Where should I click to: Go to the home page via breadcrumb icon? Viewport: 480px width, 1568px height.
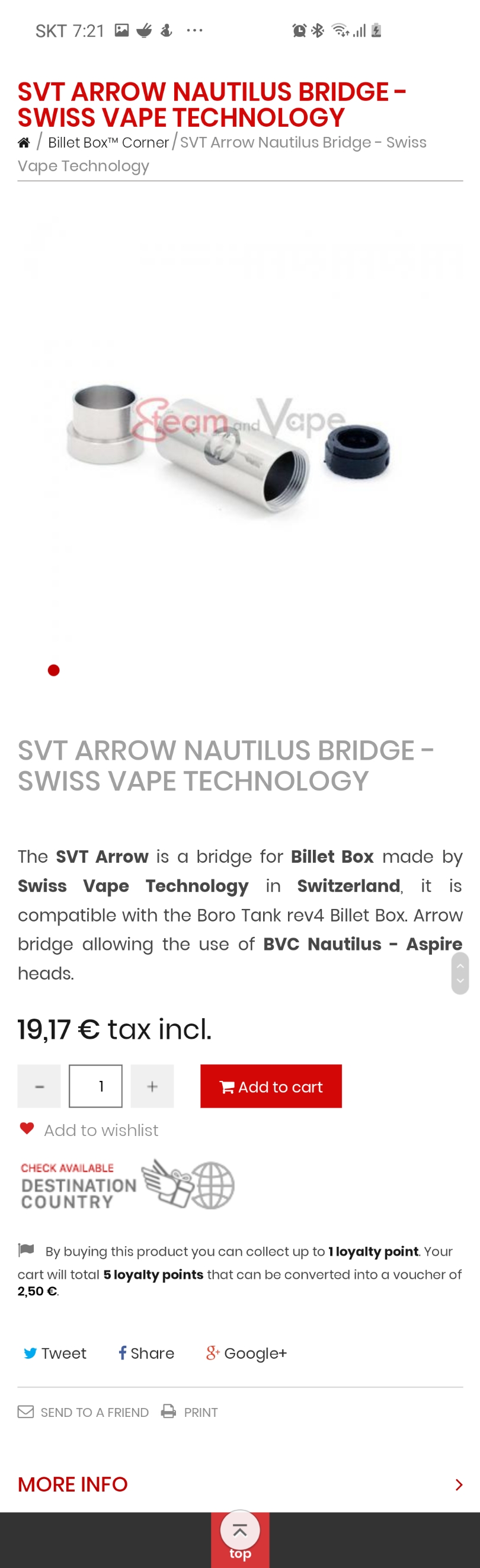(x=24, y=142)
